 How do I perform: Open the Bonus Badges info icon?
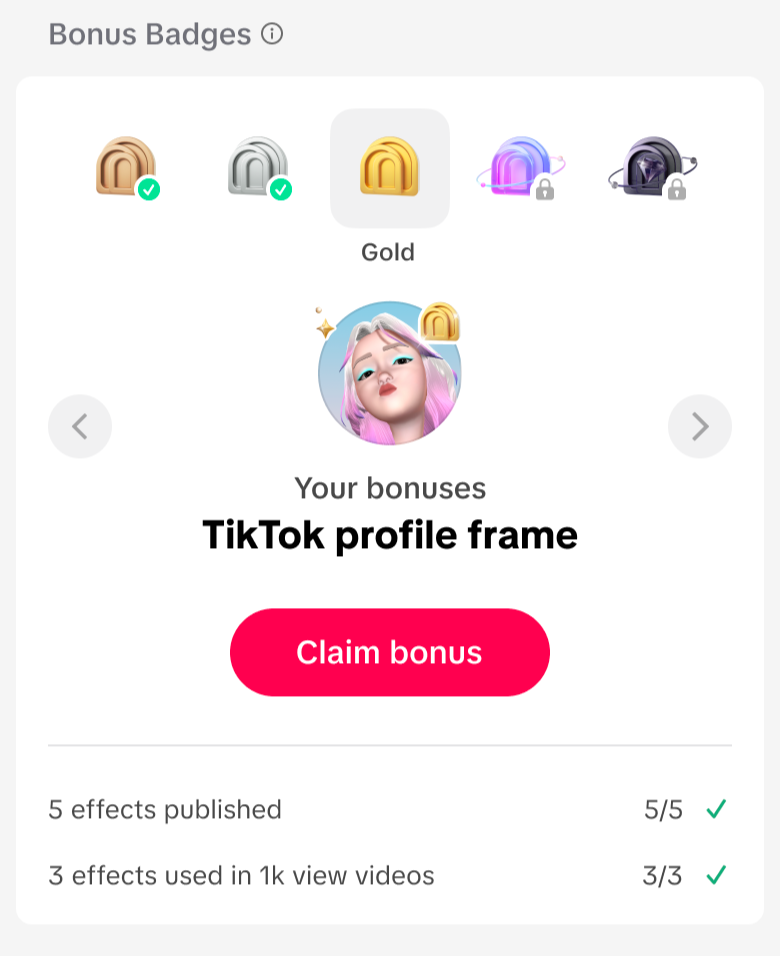pos(272,34)
